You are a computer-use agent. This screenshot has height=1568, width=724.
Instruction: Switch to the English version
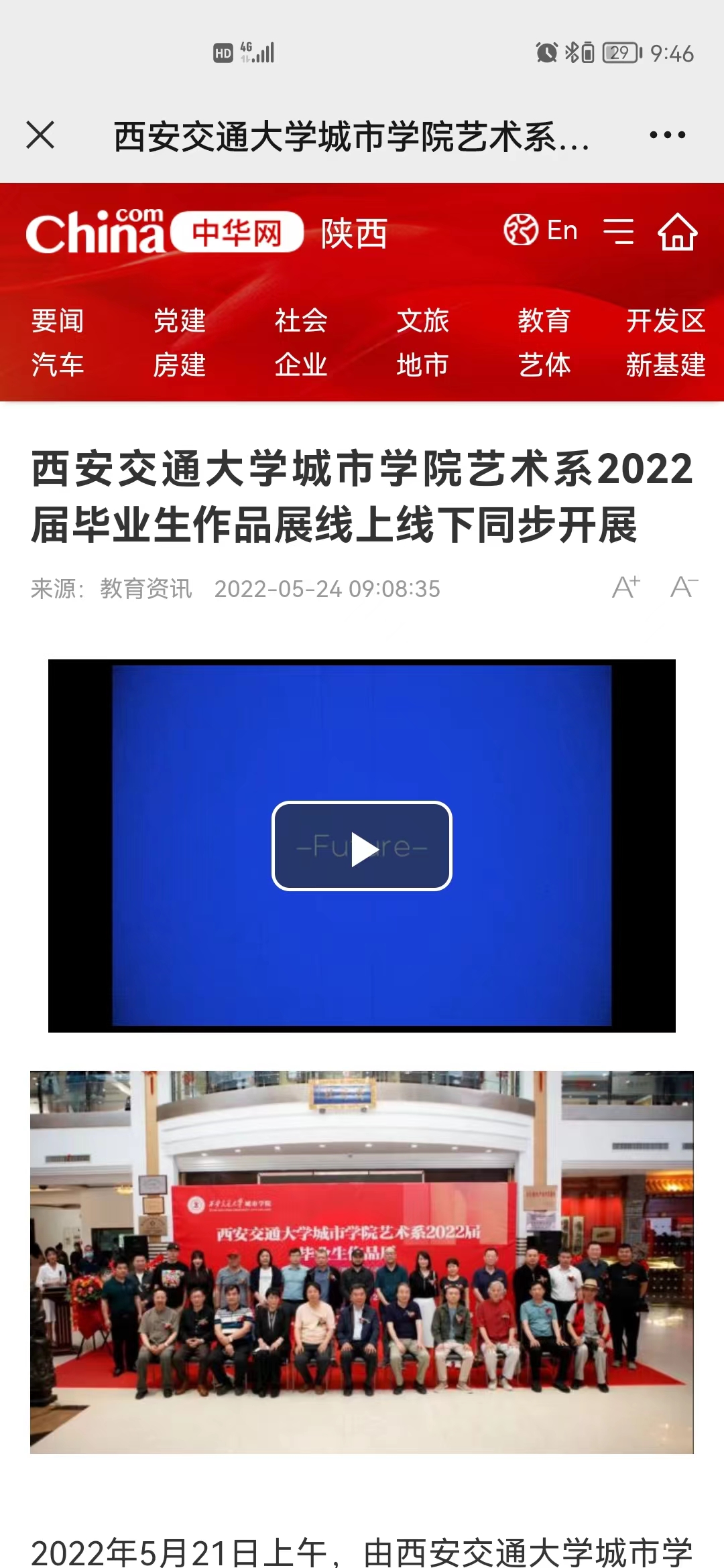coord(541,231)
